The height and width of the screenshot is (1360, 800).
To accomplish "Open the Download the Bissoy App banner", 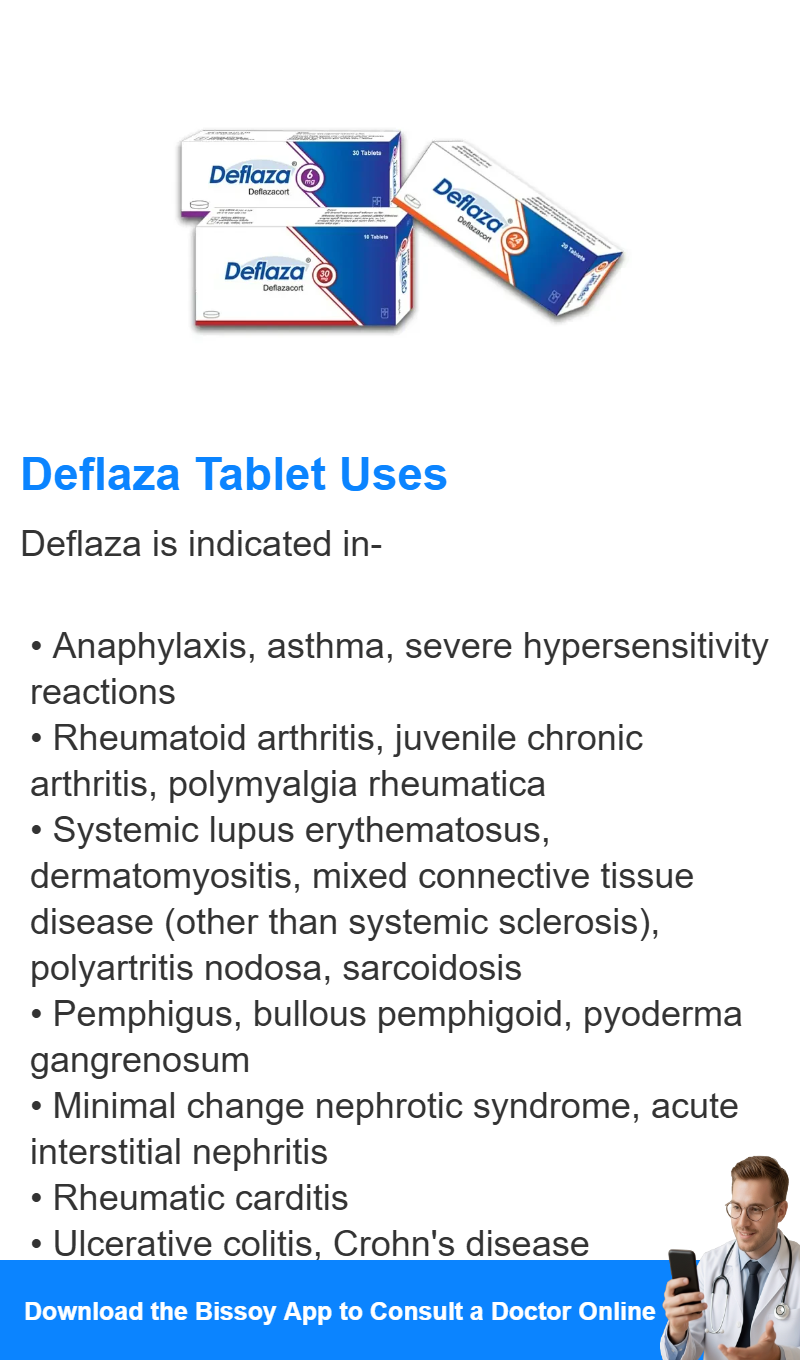I will (x=400, y=1310).
